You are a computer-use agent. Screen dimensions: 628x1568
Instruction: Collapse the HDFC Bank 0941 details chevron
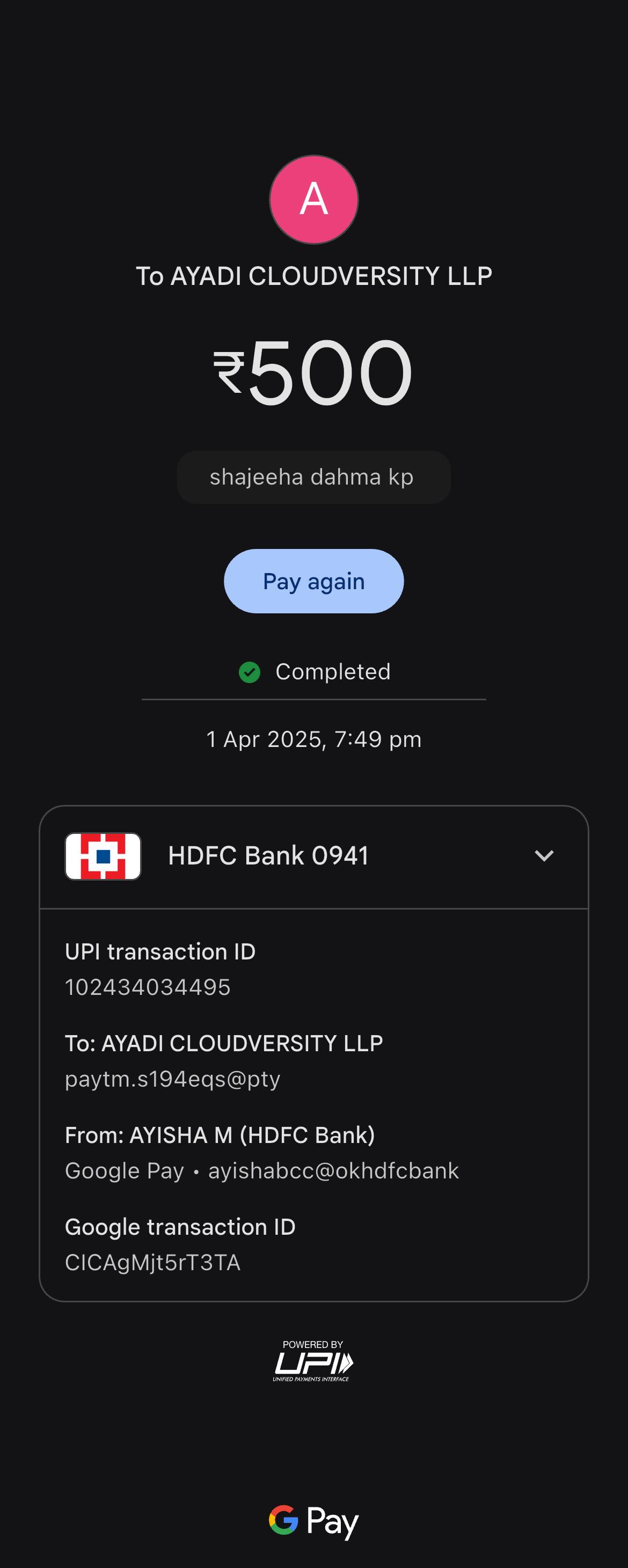(x=543, y=855)
